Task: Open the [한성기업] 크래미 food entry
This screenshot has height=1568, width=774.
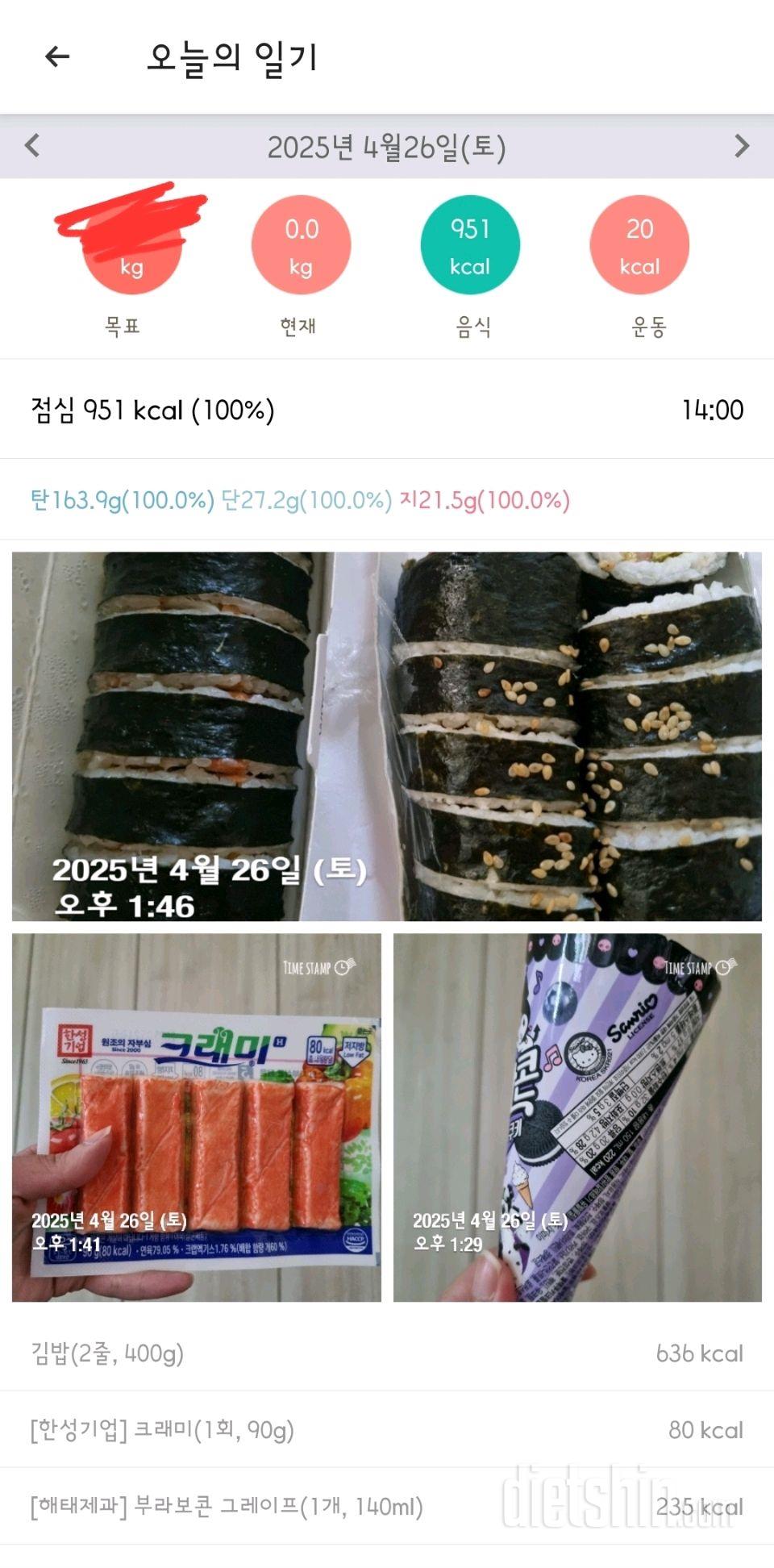Action: 387,1429
